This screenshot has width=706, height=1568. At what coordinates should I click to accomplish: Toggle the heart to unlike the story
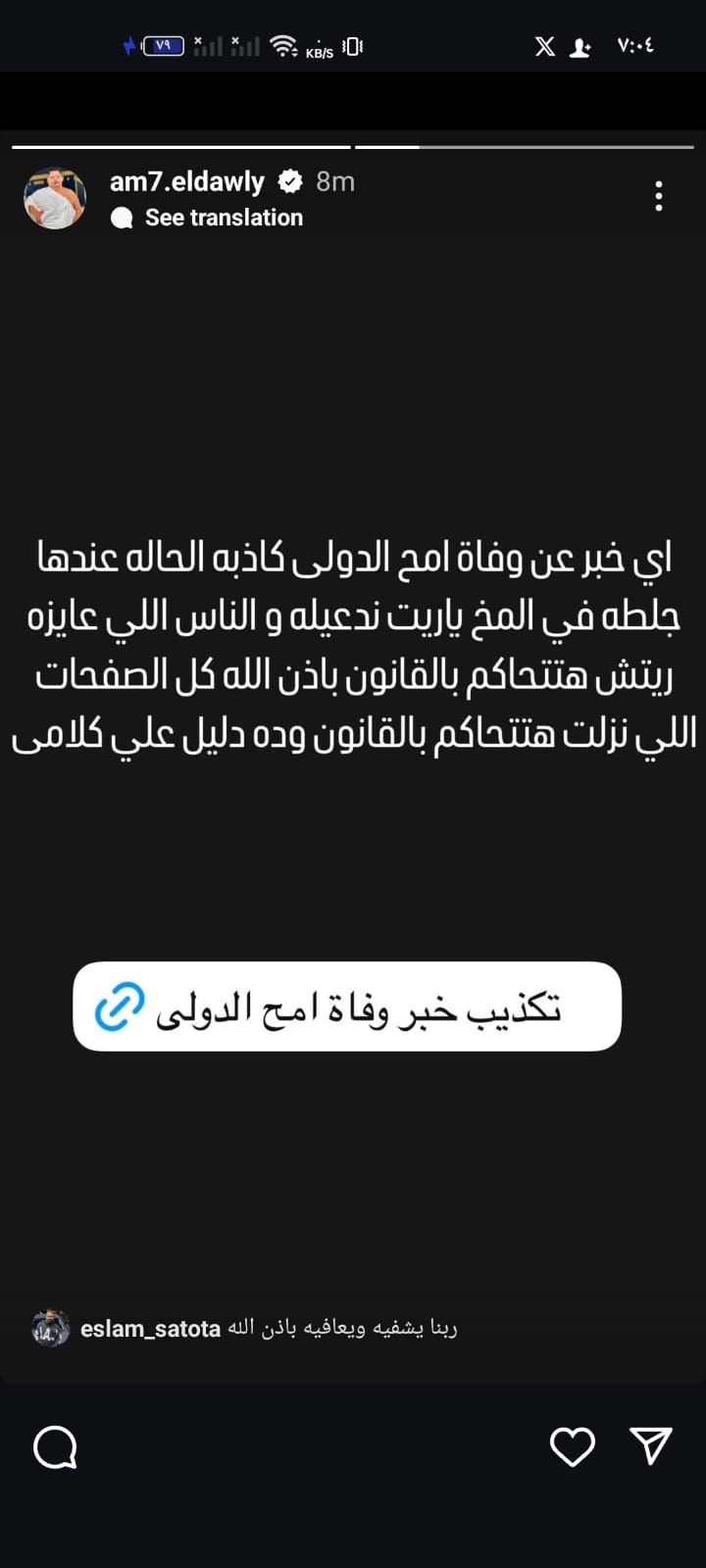click(x=573, y=1445)
